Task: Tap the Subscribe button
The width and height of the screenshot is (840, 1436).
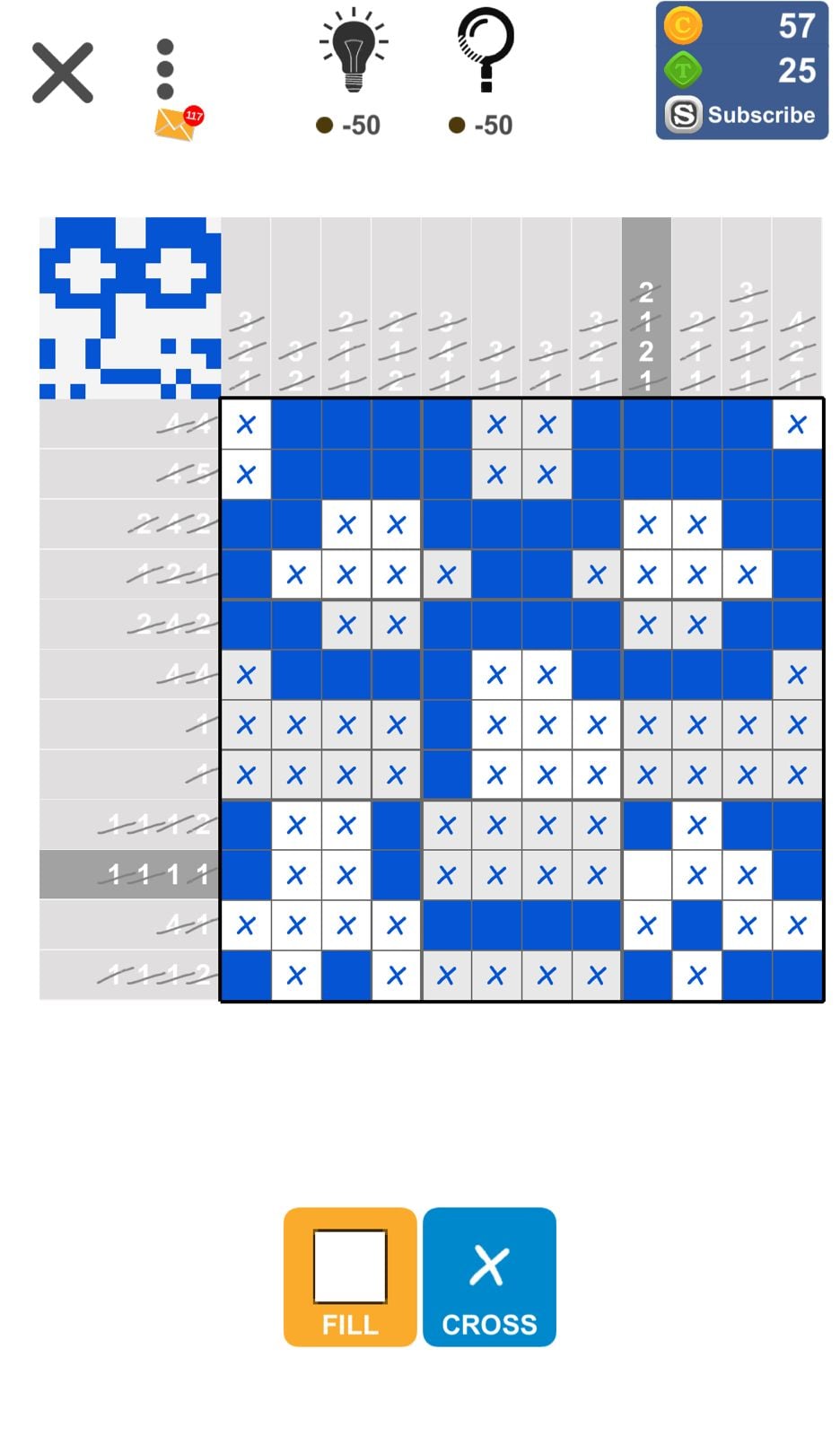Action: click(x=742, y=115)
